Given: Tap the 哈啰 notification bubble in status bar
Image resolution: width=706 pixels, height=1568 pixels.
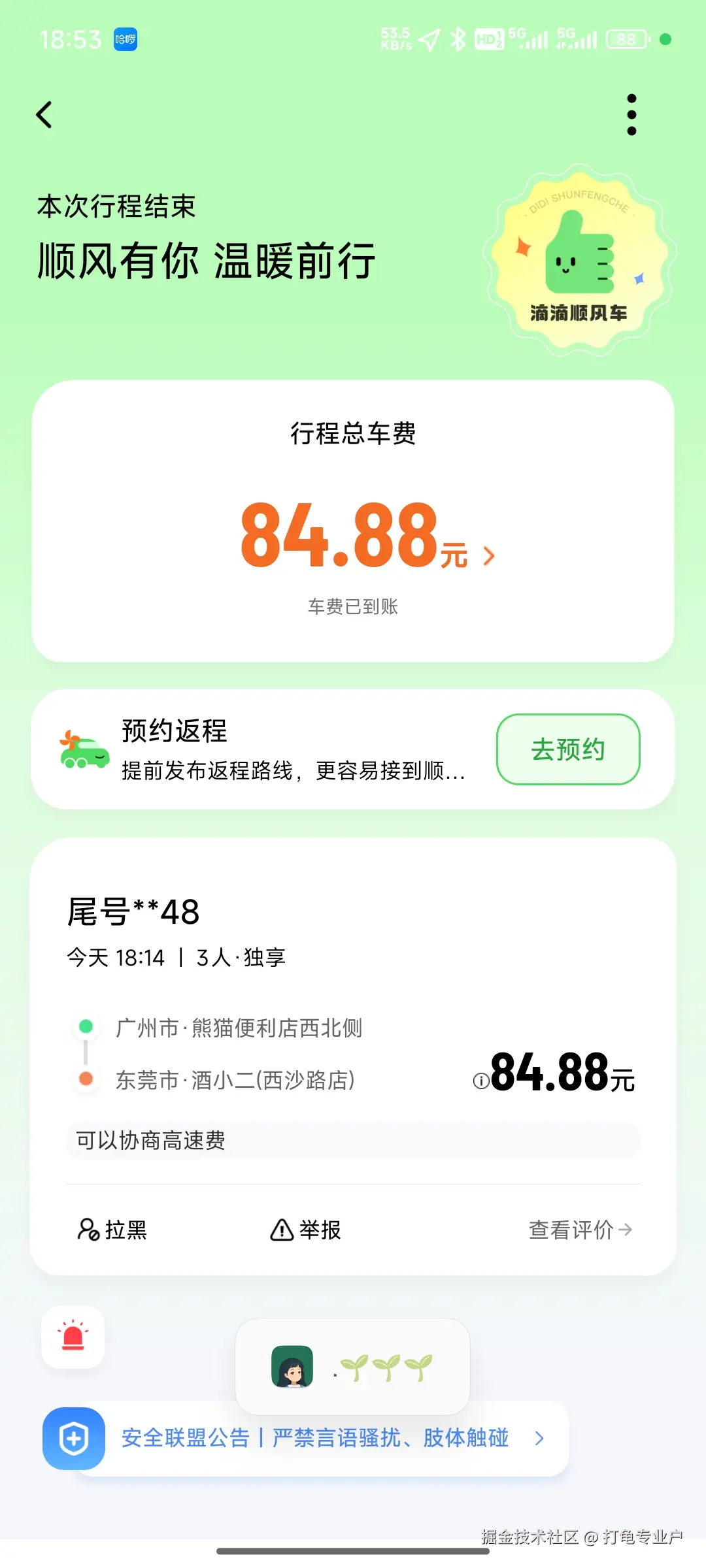Looking at the screenshot, I should click(124, 41).
